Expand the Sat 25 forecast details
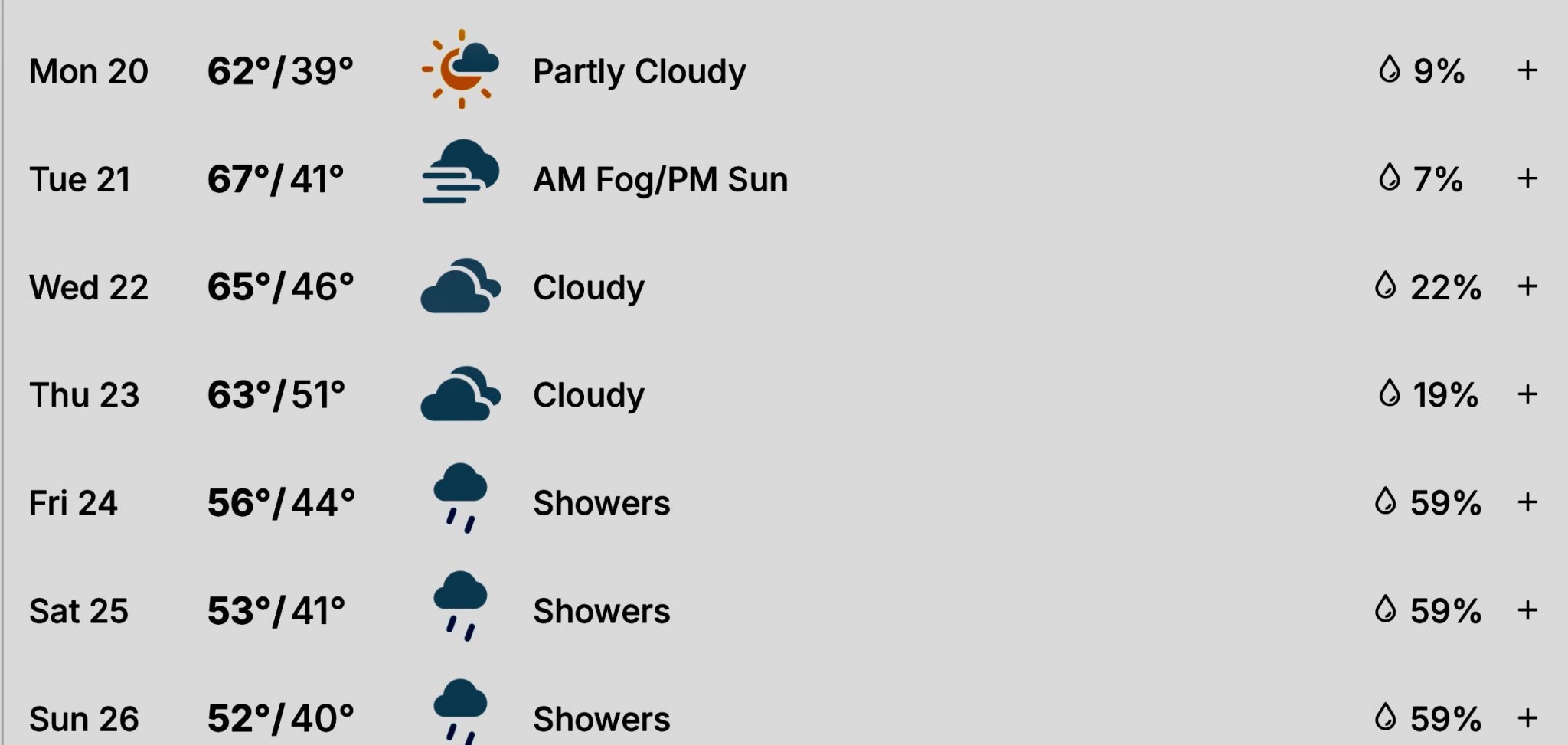This screenshot has width=1568, height=745. [1527, 610]
